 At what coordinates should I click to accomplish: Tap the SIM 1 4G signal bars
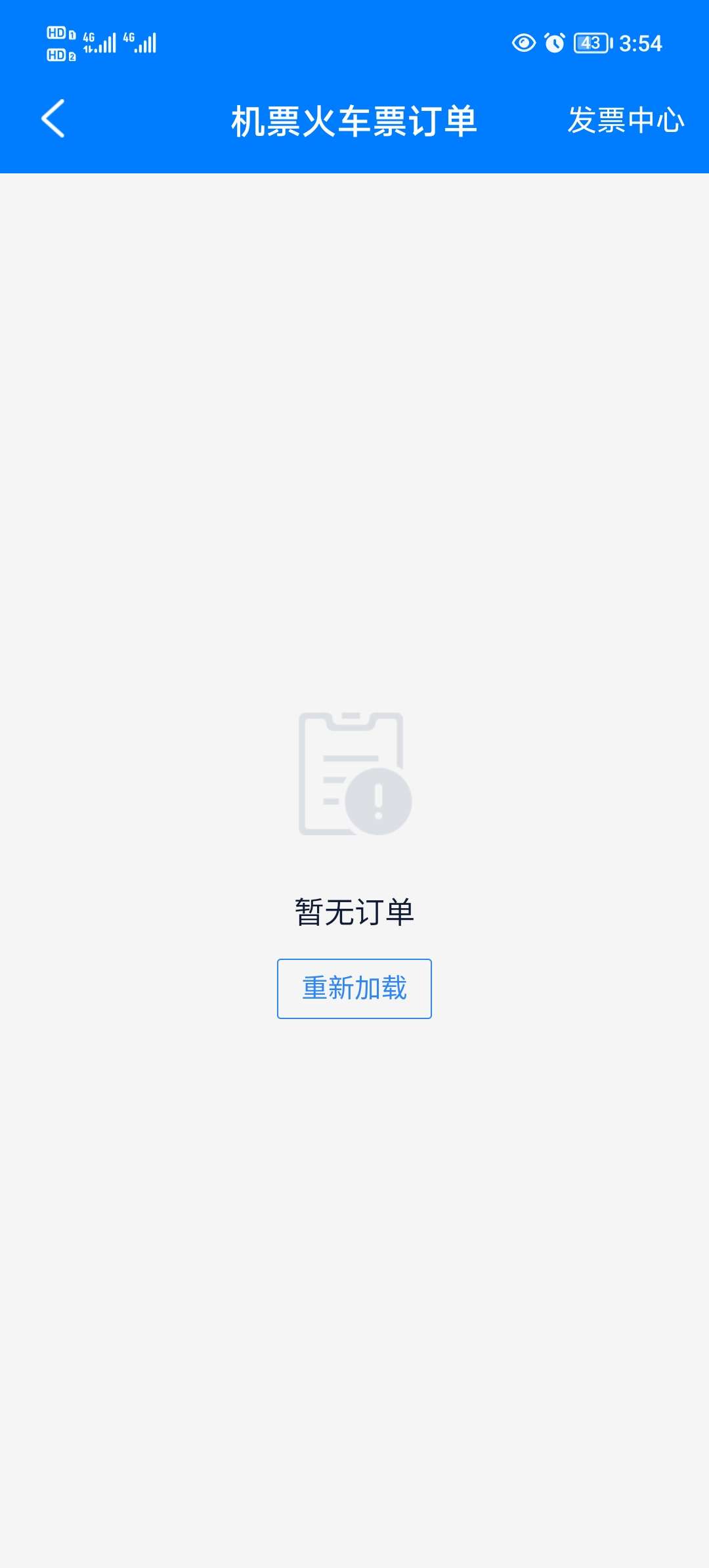point(100,43)
